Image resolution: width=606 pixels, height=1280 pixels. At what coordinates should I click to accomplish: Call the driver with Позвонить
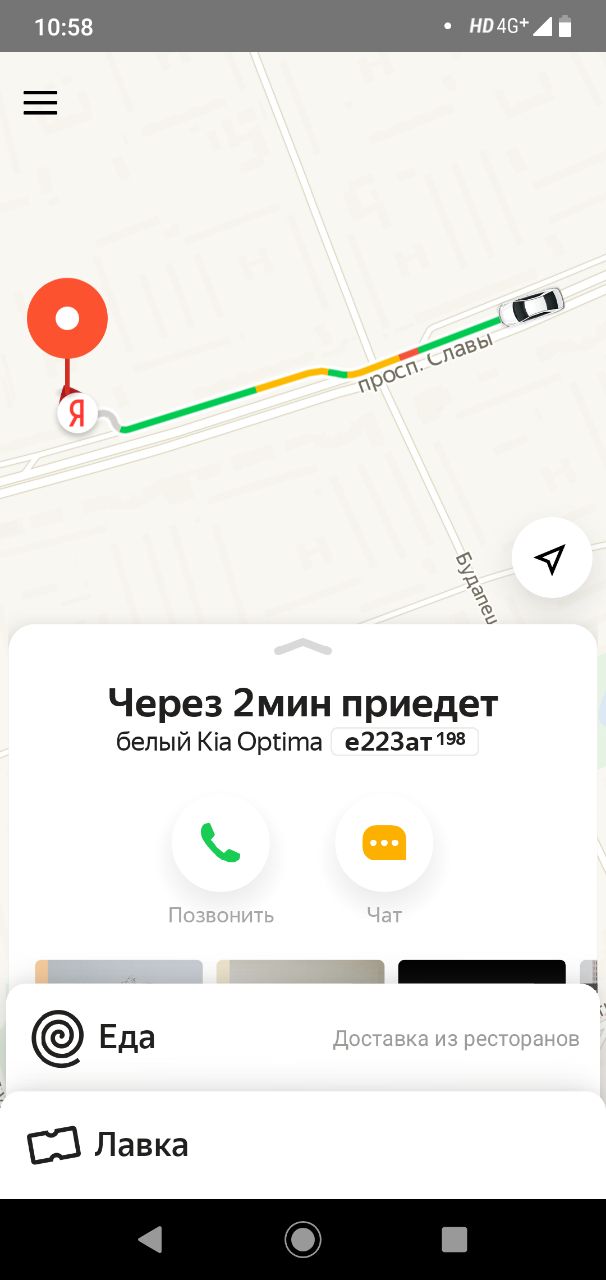point(220,843)
